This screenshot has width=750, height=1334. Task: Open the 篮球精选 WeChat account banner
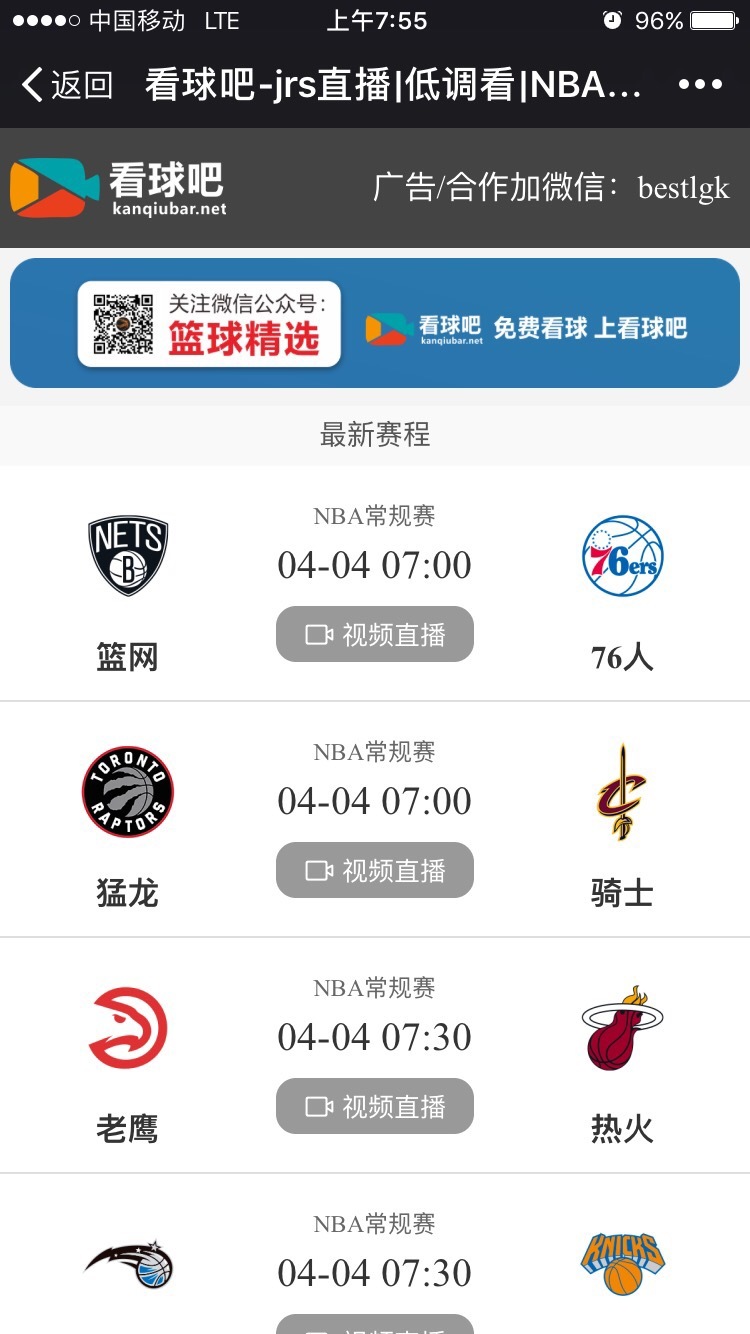click(374, 323)
